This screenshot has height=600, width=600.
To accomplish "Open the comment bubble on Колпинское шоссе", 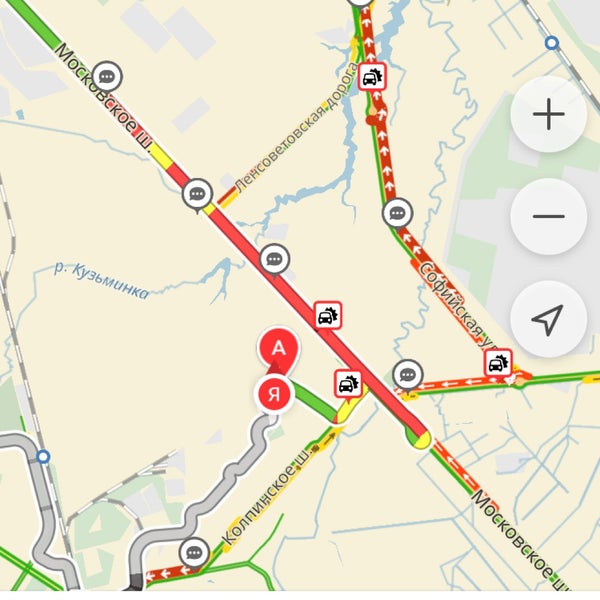I will (x=193, y=551).
